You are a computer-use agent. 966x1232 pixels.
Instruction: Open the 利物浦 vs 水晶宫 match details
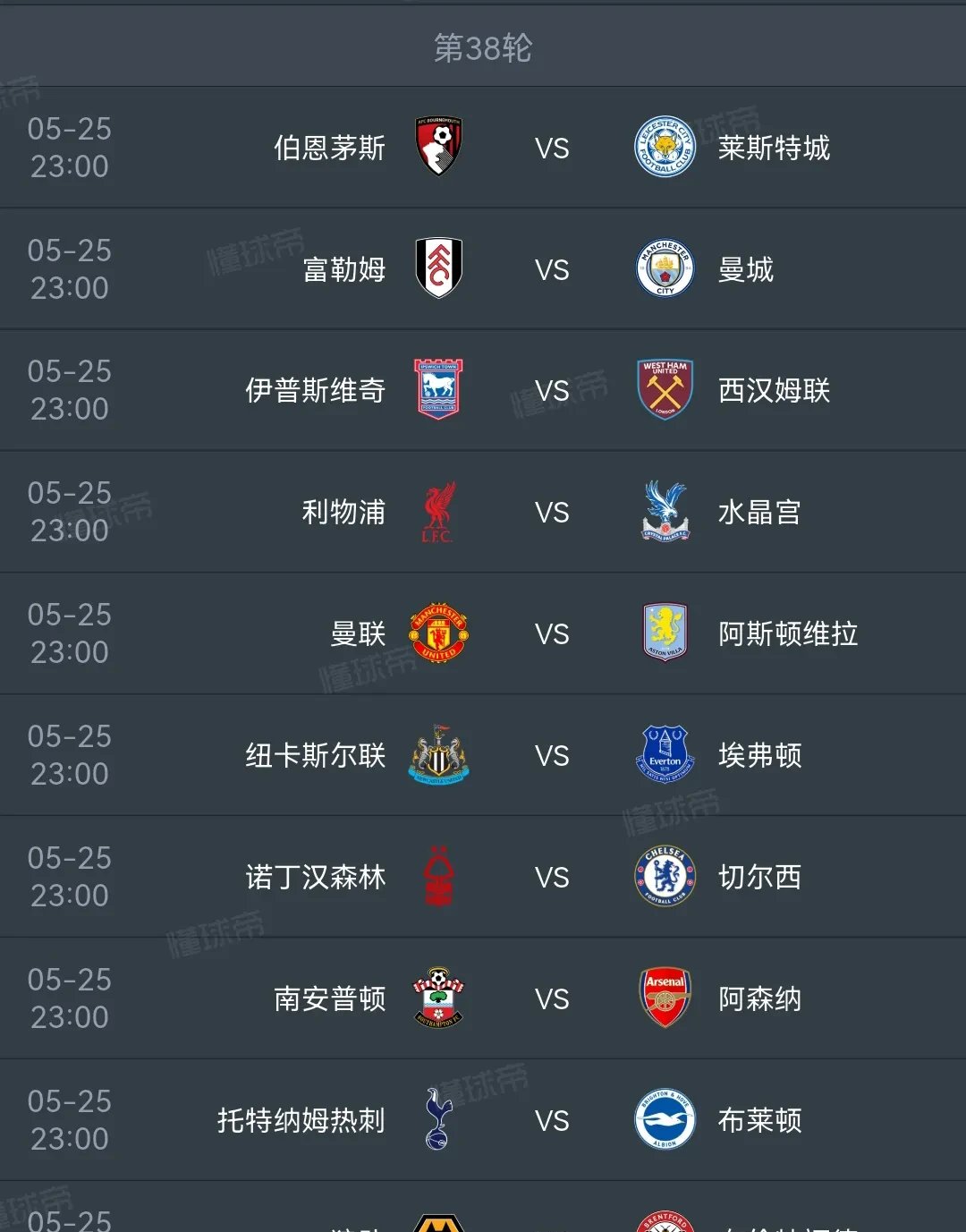click(x=483, y=512)
